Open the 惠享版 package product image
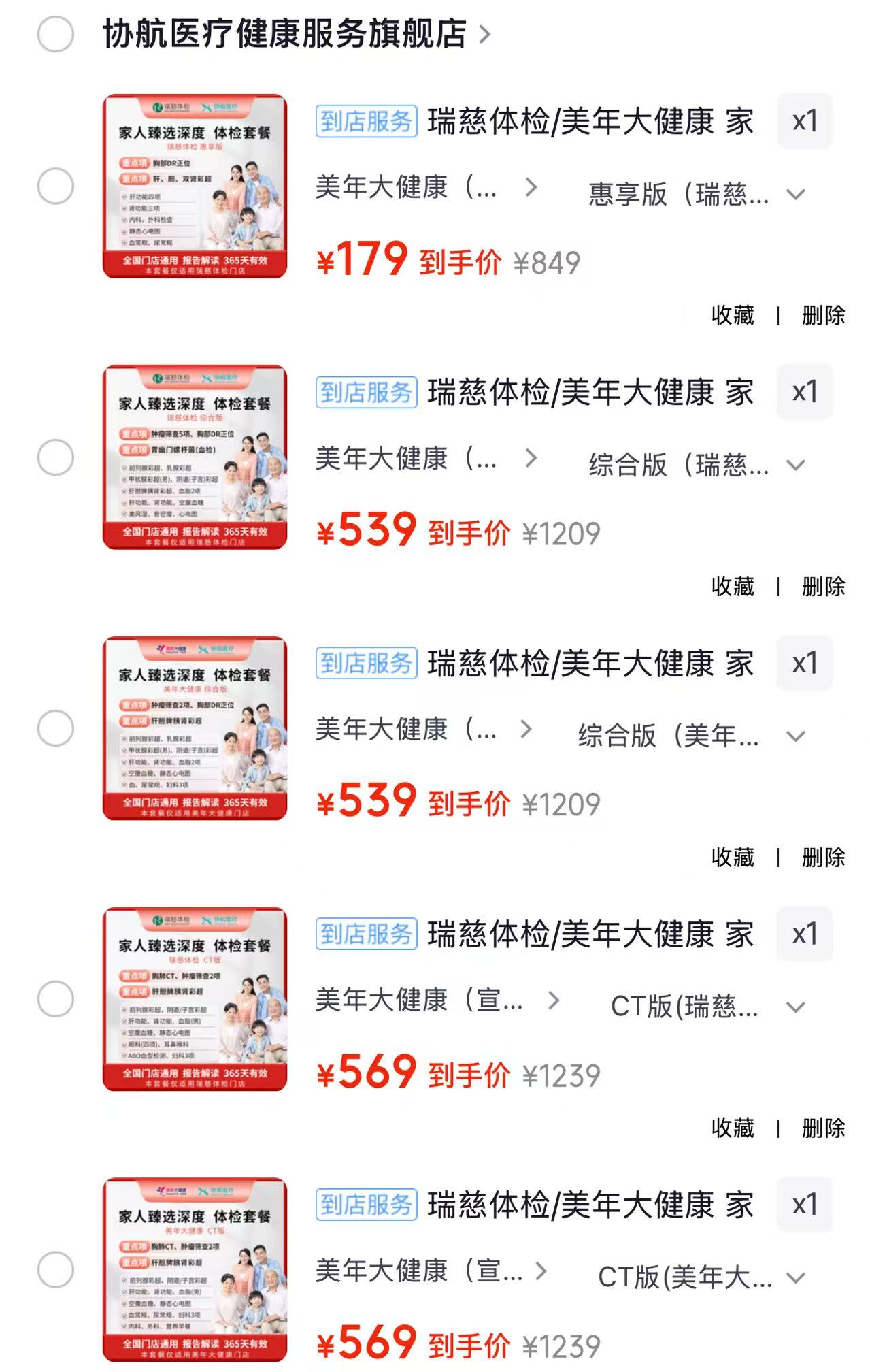This screenshot has width=870, height=1372. tap(195, 186)
